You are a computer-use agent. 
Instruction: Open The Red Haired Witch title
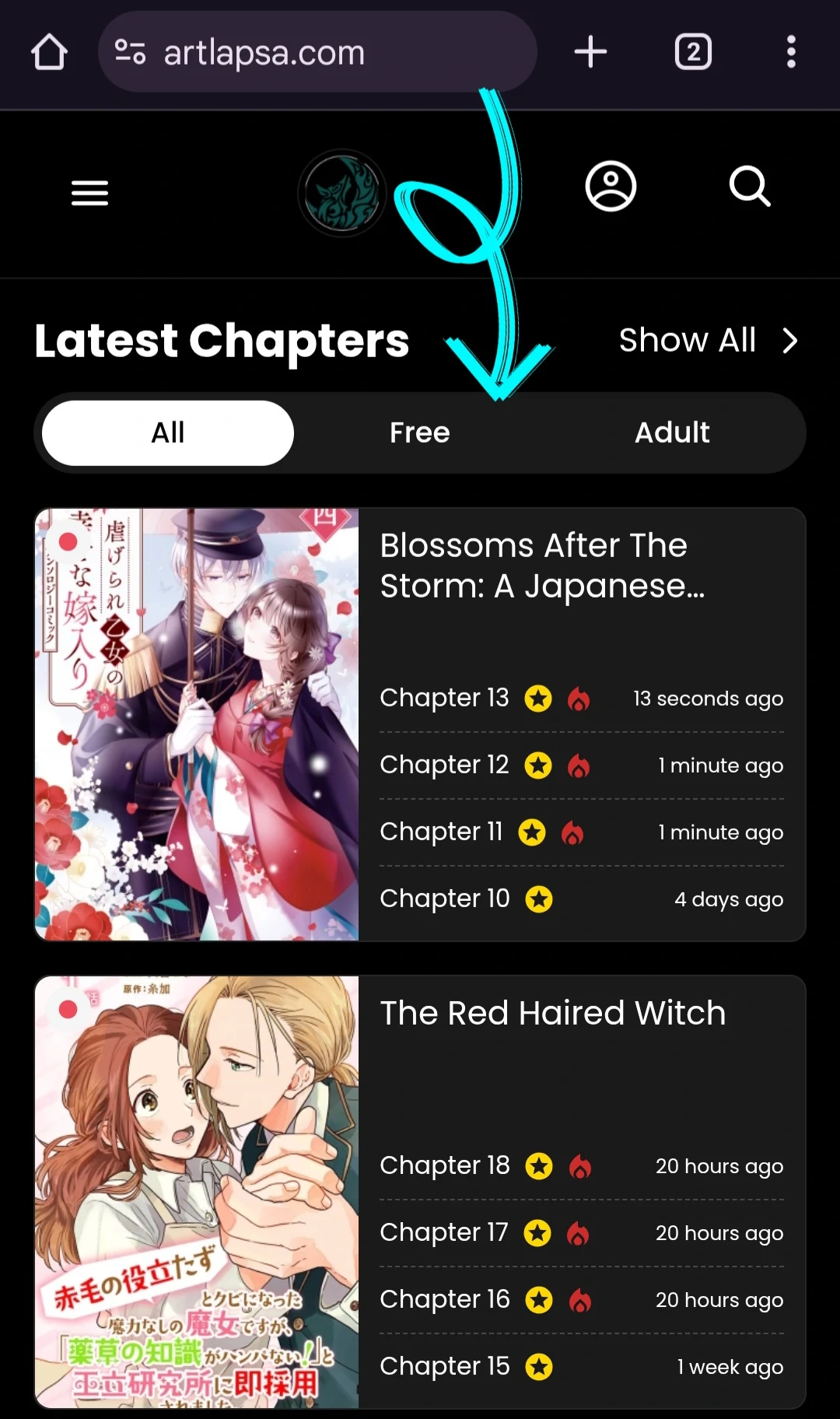(552, 1013)
